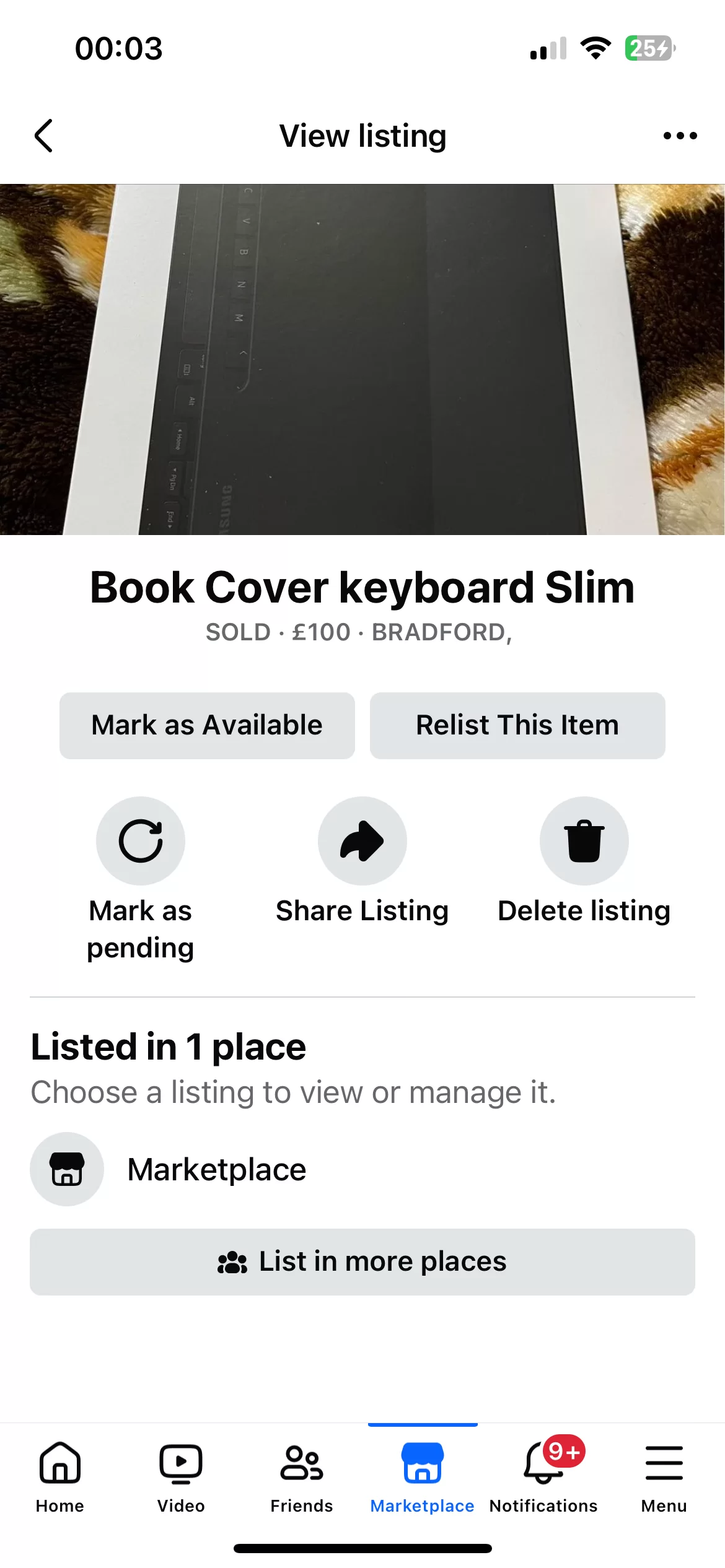The height and width of the screenshot is (1568, 725).
Task: Mark the item as Available
Action: tap(207, 725)
